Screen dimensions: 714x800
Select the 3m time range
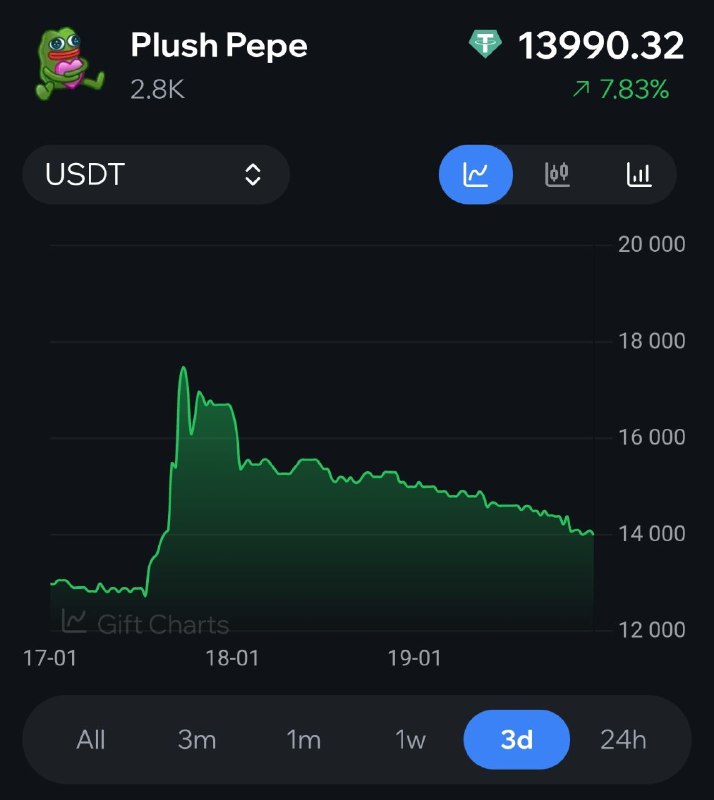(x=197, y=740)
